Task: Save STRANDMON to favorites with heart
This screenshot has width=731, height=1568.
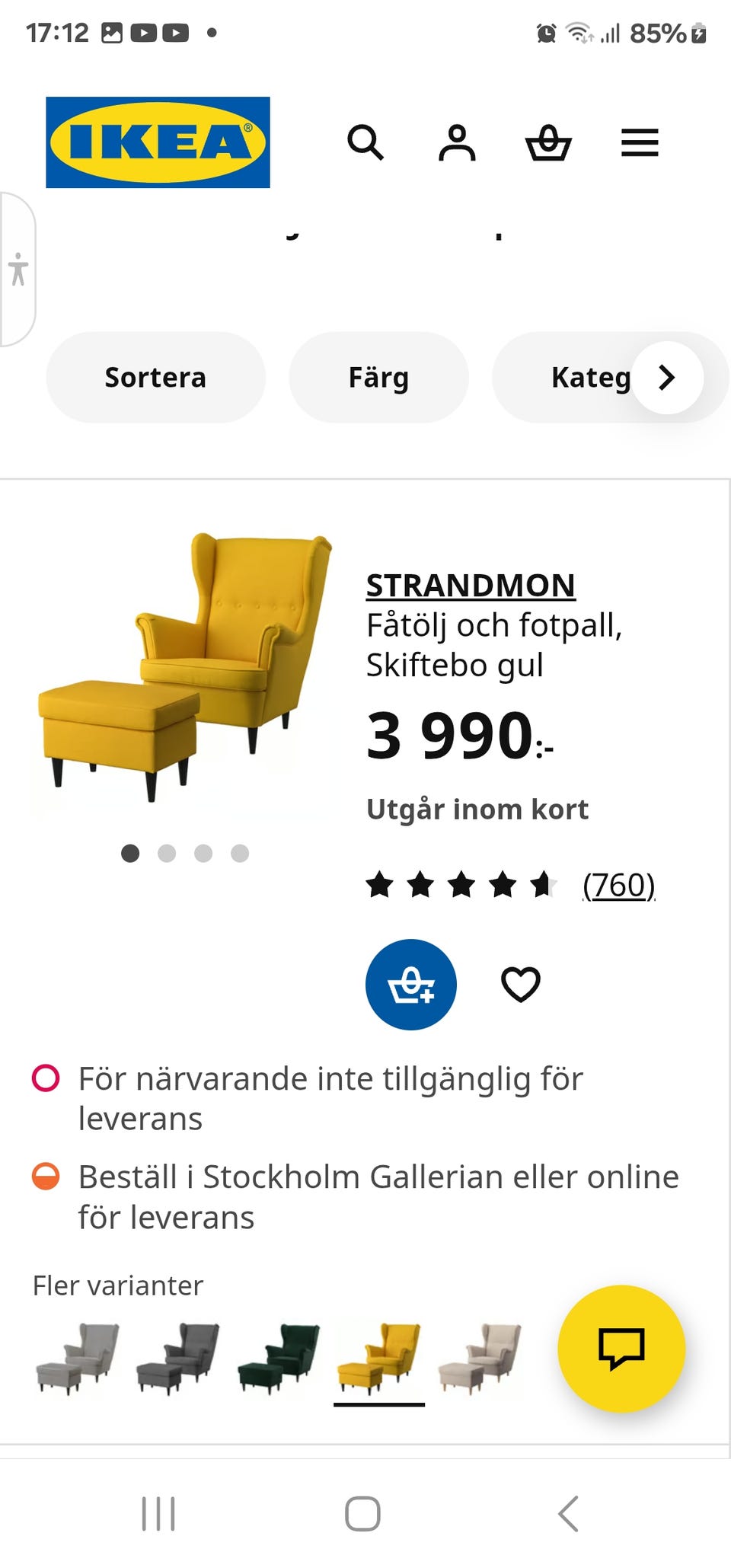Action: click(x=521, y=985)
